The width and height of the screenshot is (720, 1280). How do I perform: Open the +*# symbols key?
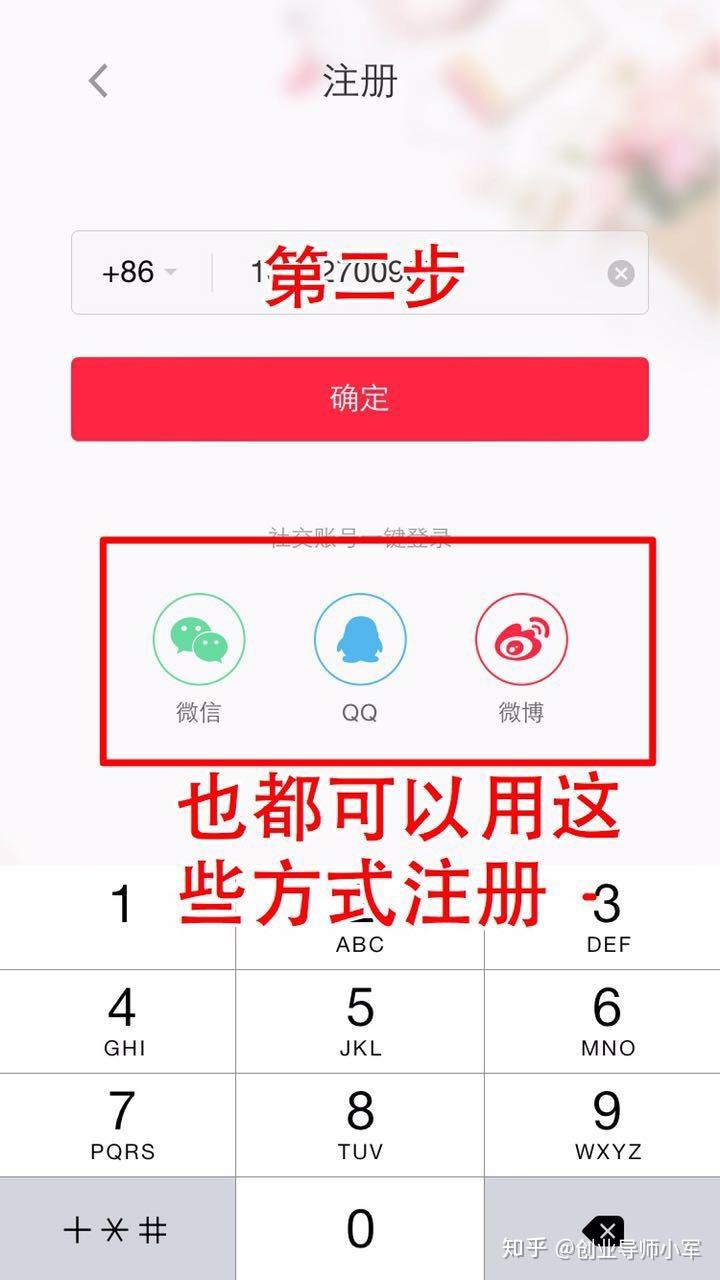pyautogui.click(x=116, y=1229)
